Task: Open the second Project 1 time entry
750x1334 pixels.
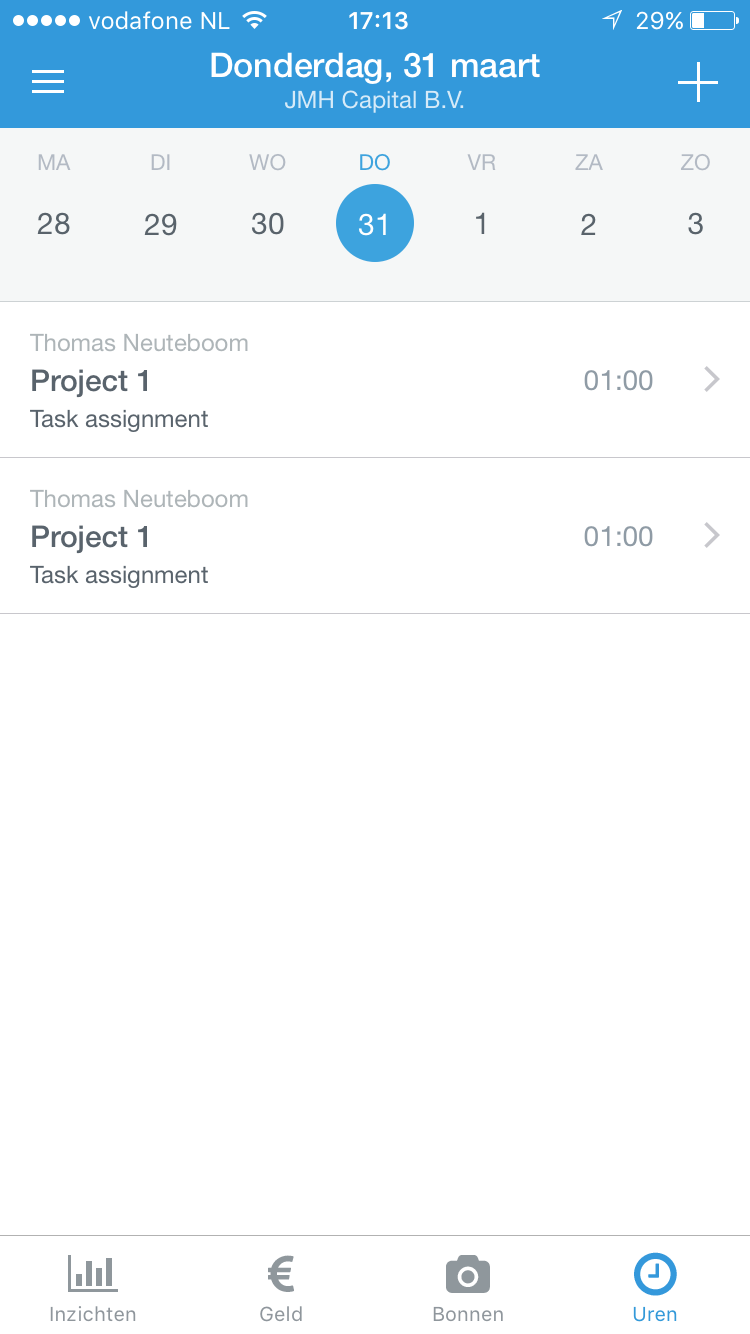Action: click(375, 536)
